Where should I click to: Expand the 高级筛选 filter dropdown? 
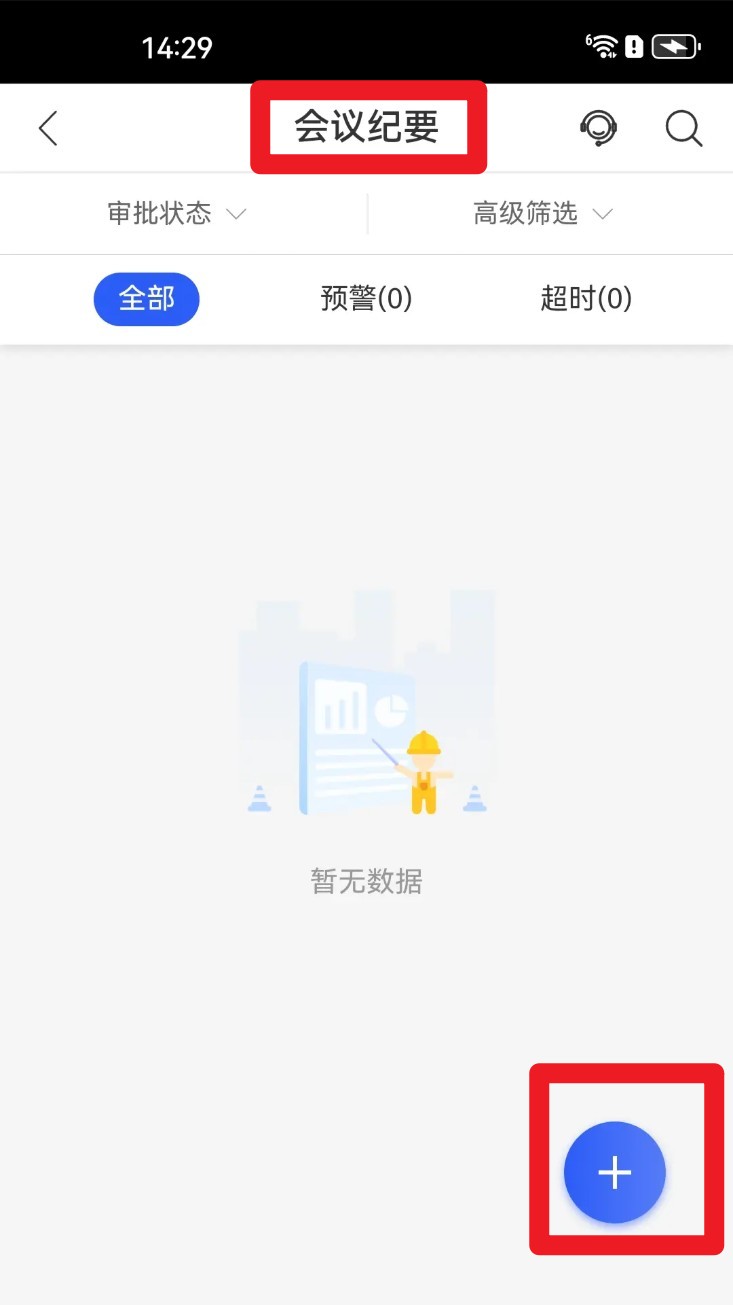(x=543, y=213)
